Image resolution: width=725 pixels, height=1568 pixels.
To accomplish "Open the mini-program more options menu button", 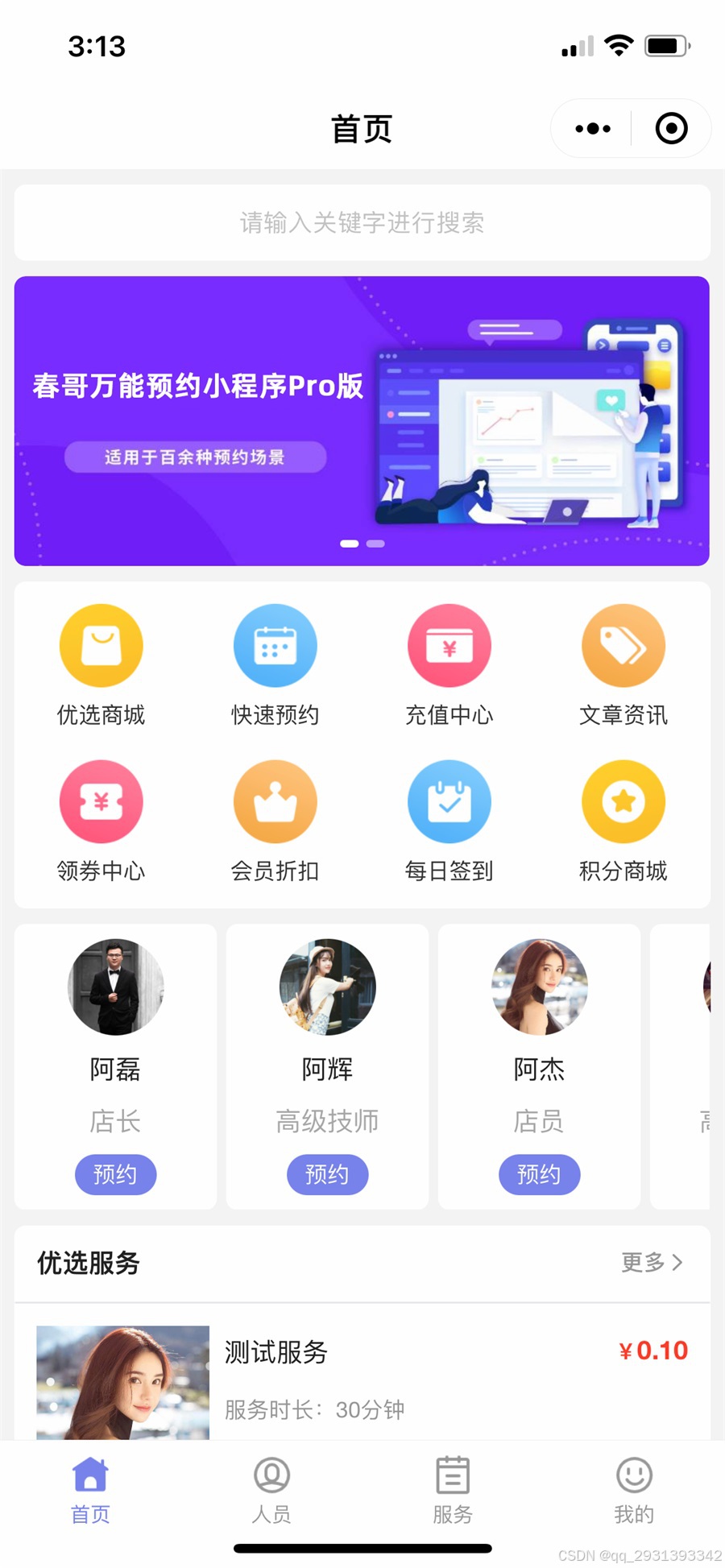I will tap(590, 127).
